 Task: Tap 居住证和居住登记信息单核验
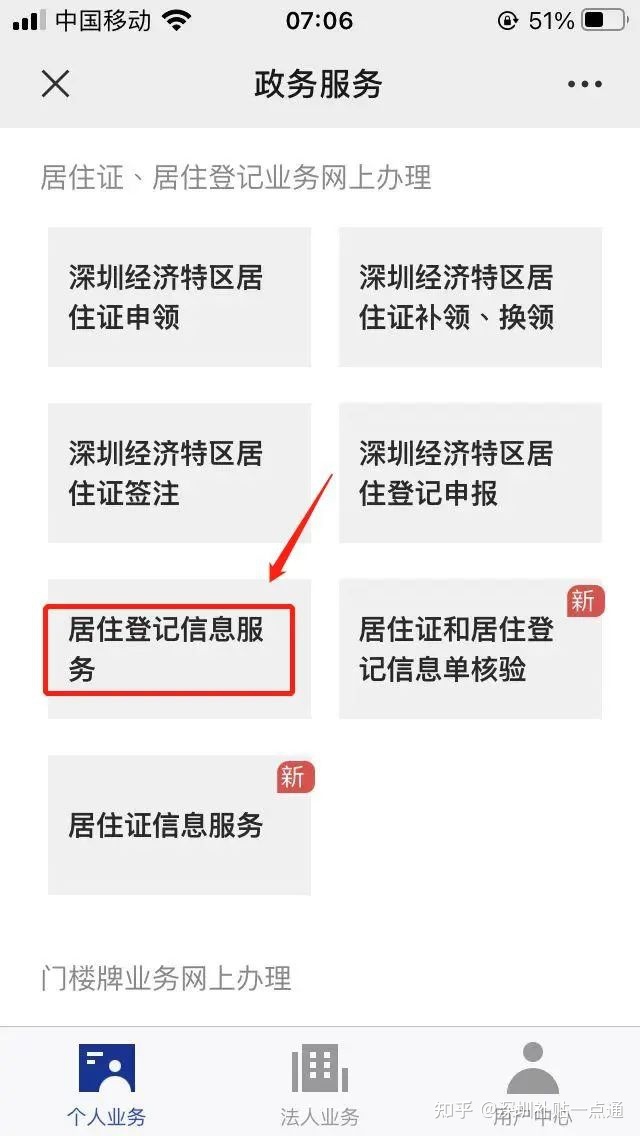(470, 649)
